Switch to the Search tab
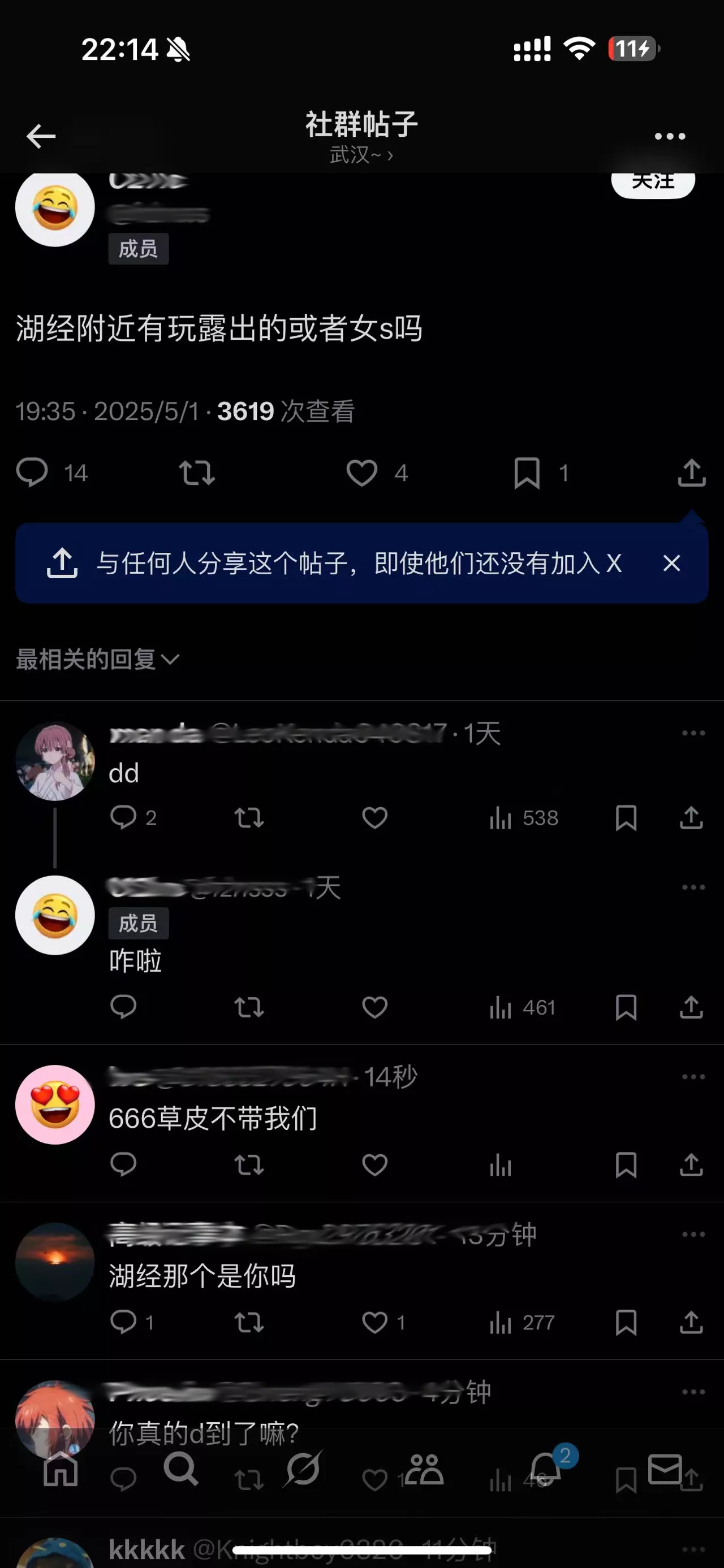Screen dimensions: 724x1568 click(181, 1469)
